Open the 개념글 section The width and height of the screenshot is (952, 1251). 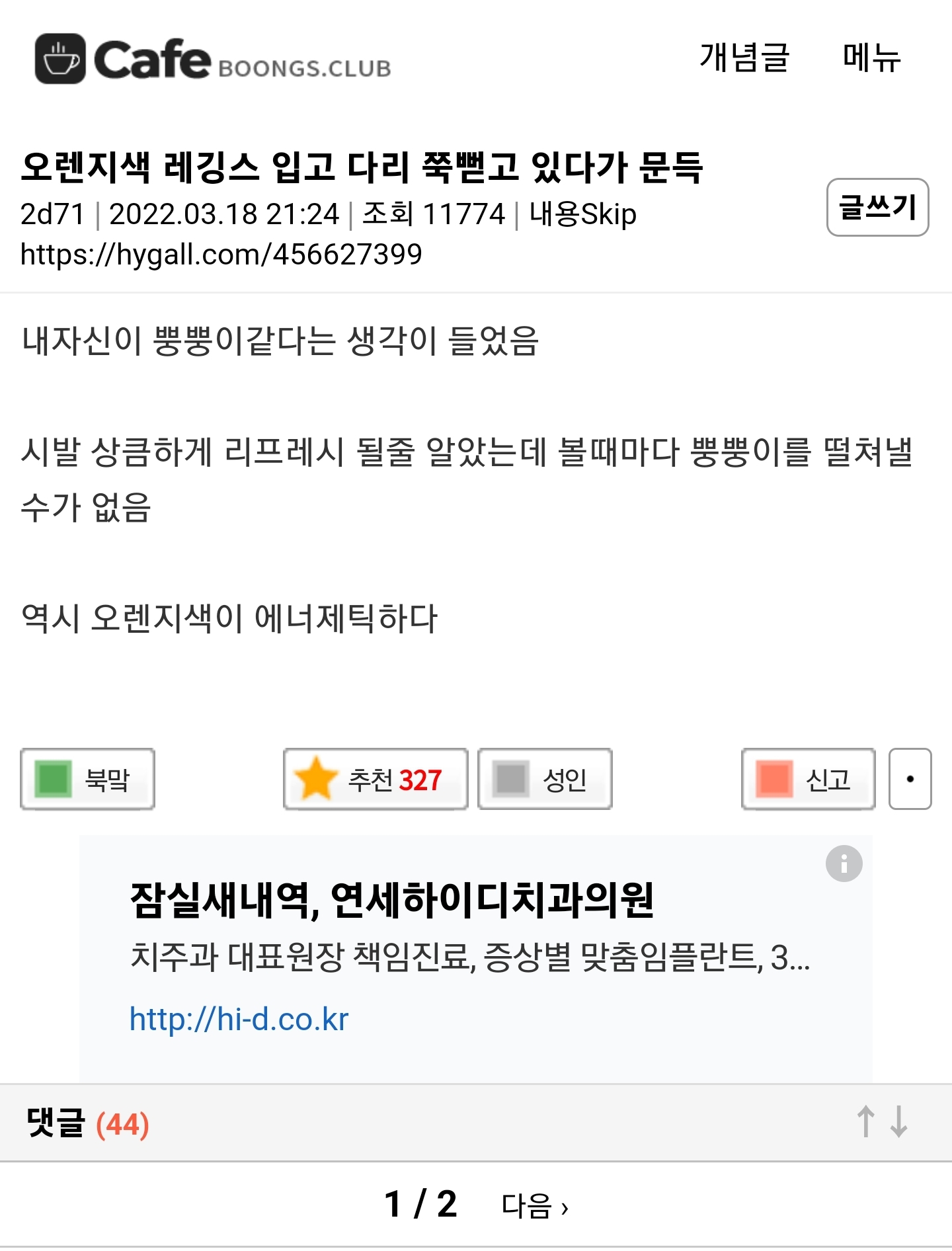pos(744,58)
